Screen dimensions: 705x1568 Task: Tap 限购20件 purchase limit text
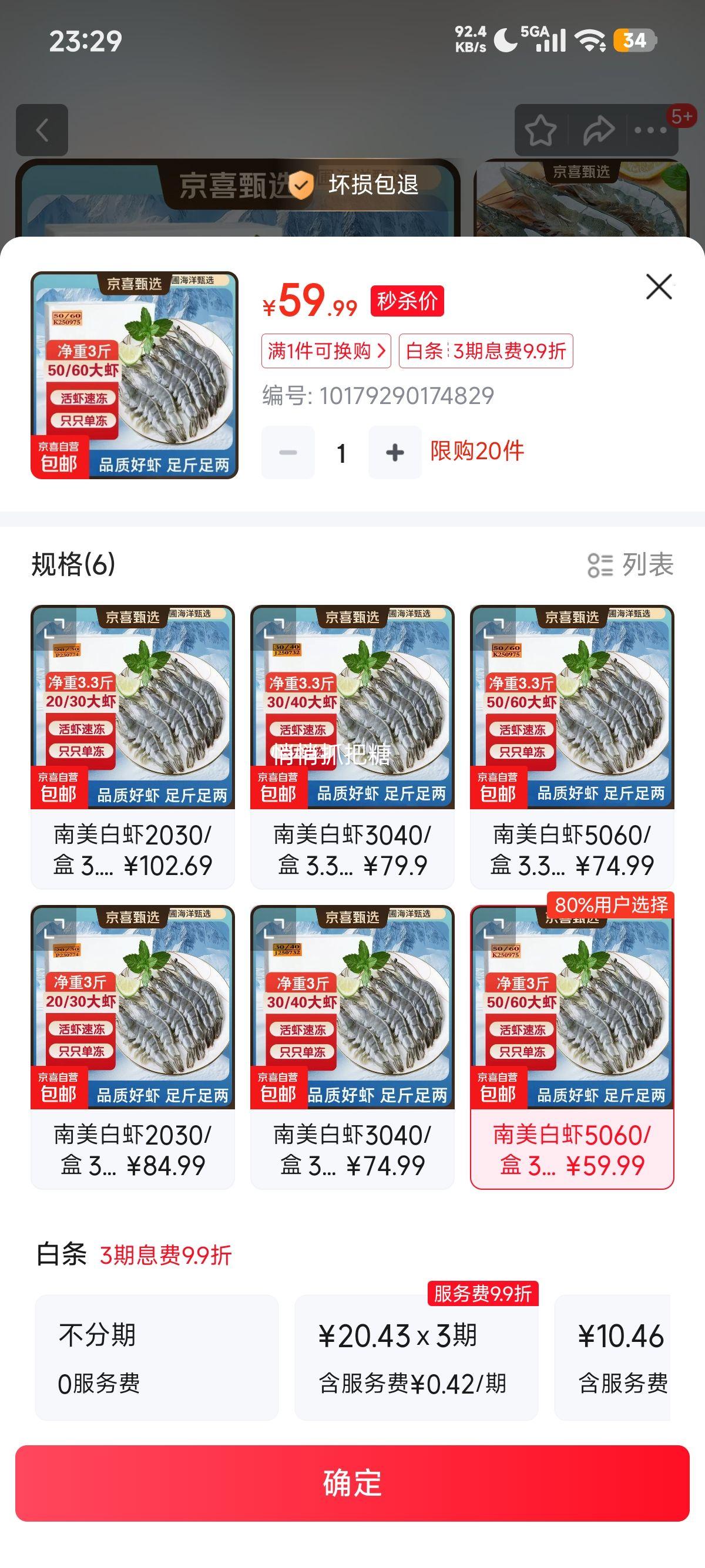point(481,452)
